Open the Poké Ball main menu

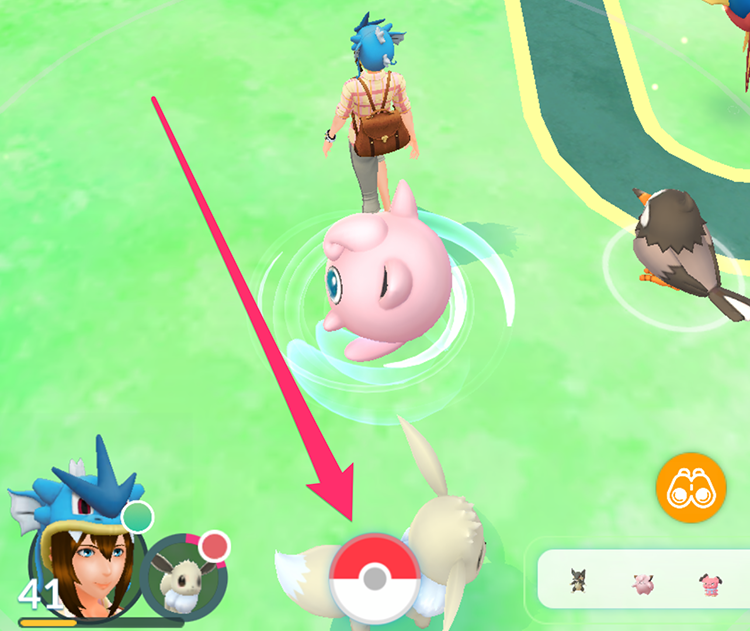[374, 578]
